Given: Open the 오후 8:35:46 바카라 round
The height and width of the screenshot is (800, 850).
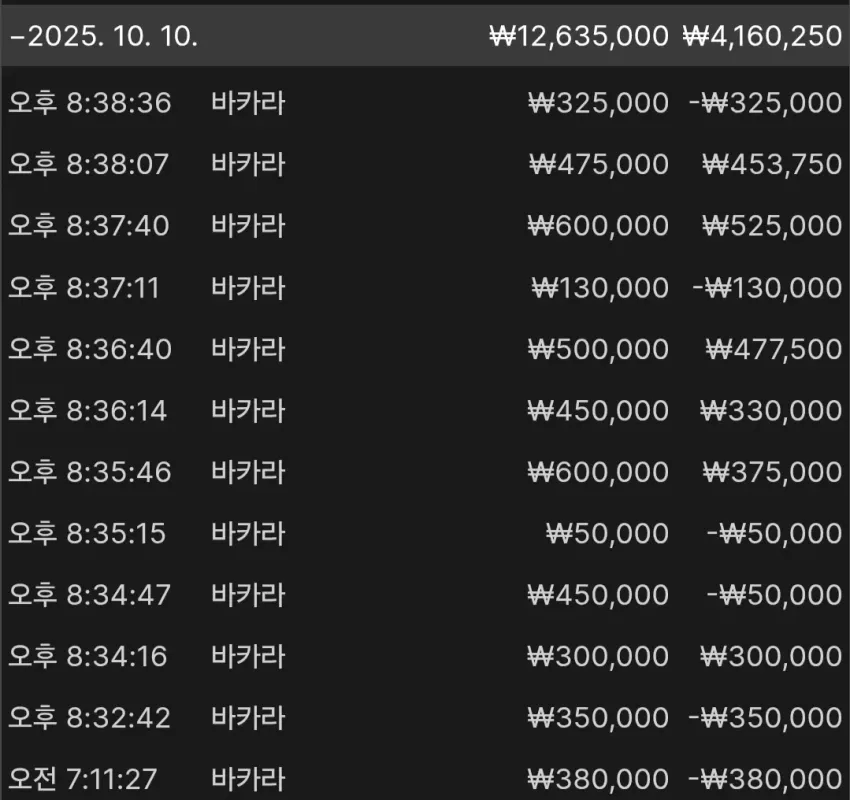Looking at the screenshot, I should tap(425, 472).
